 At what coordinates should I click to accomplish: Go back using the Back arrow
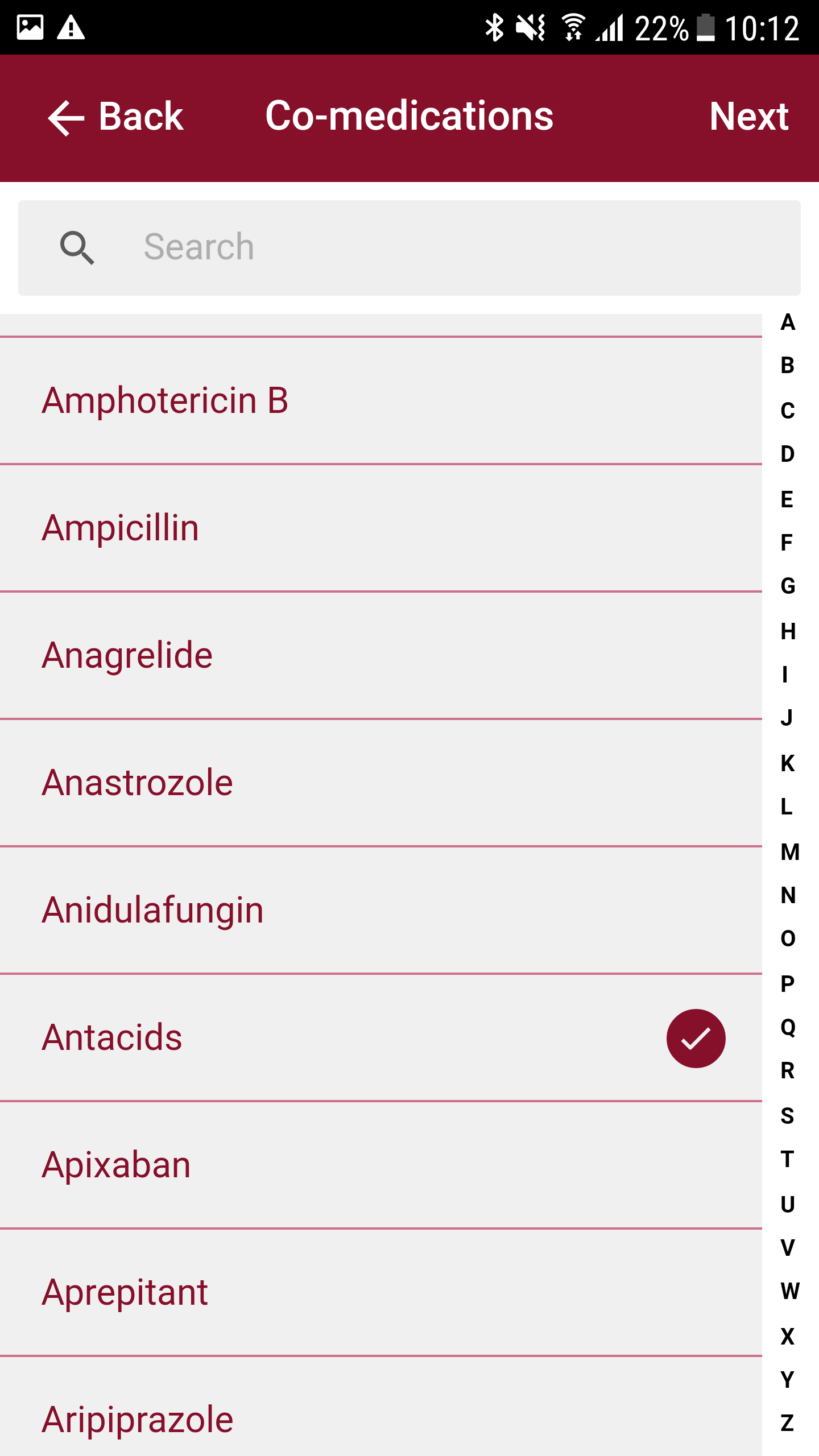(115, 117)
